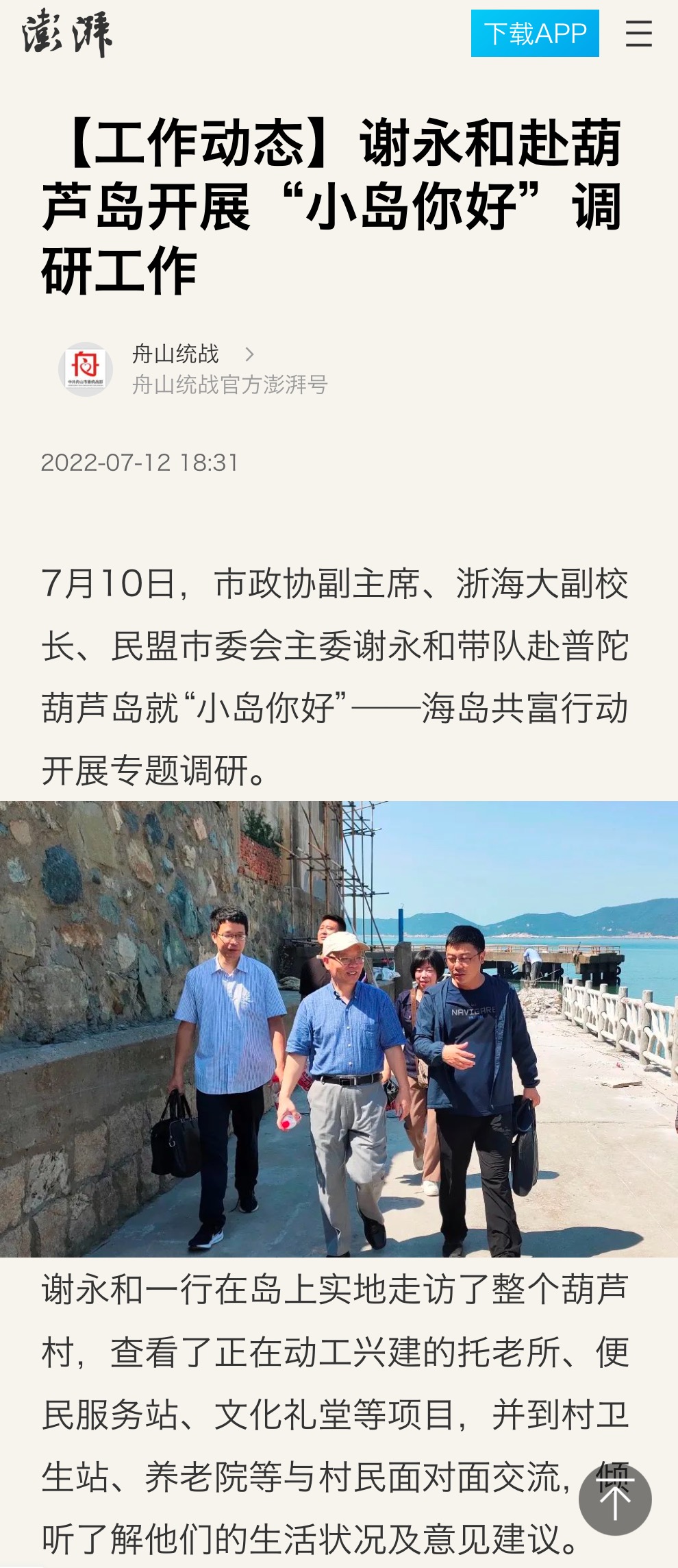Go to The Paper logo homepage
Image resolution: width=678 pixels, height=1568 pixels.
(66, 33)
